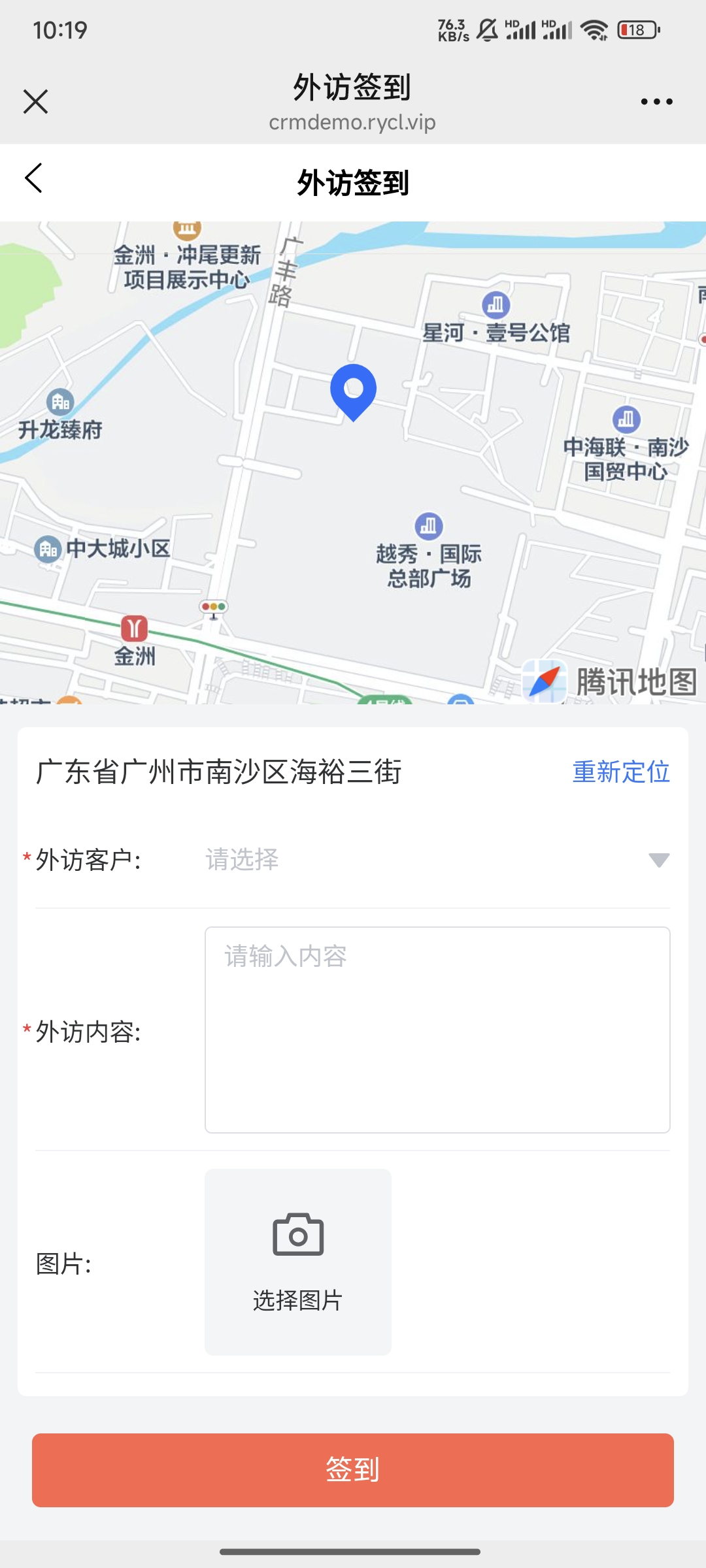Focus the 外访内容 text area
The height and width of the screenshot is (1568, 706).
click(x=437, y=1030)
